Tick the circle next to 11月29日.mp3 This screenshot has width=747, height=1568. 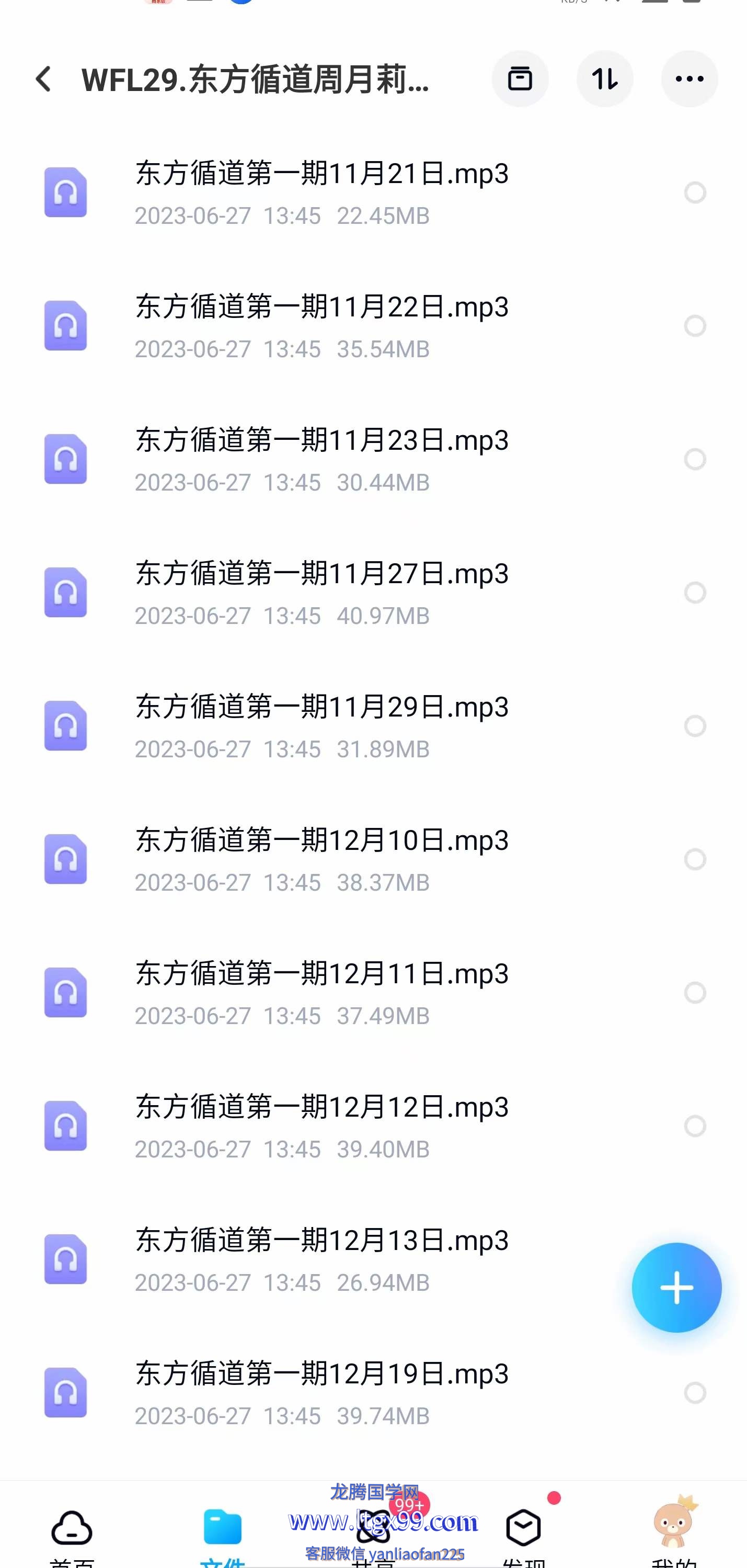[695, 725]
